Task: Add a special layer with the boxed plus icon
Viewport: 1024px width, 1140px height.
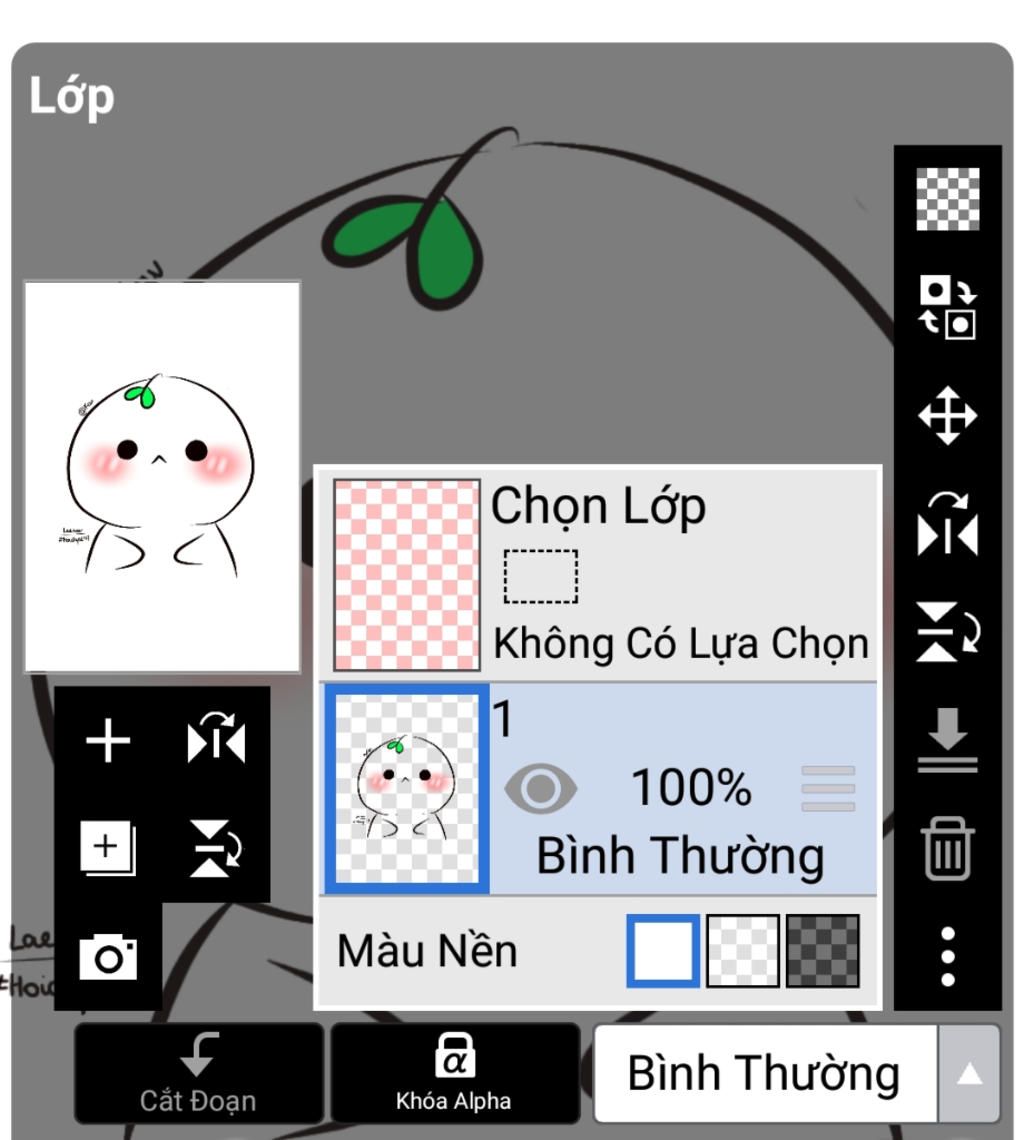Action: pyautogui.click(x=108, y=849)
